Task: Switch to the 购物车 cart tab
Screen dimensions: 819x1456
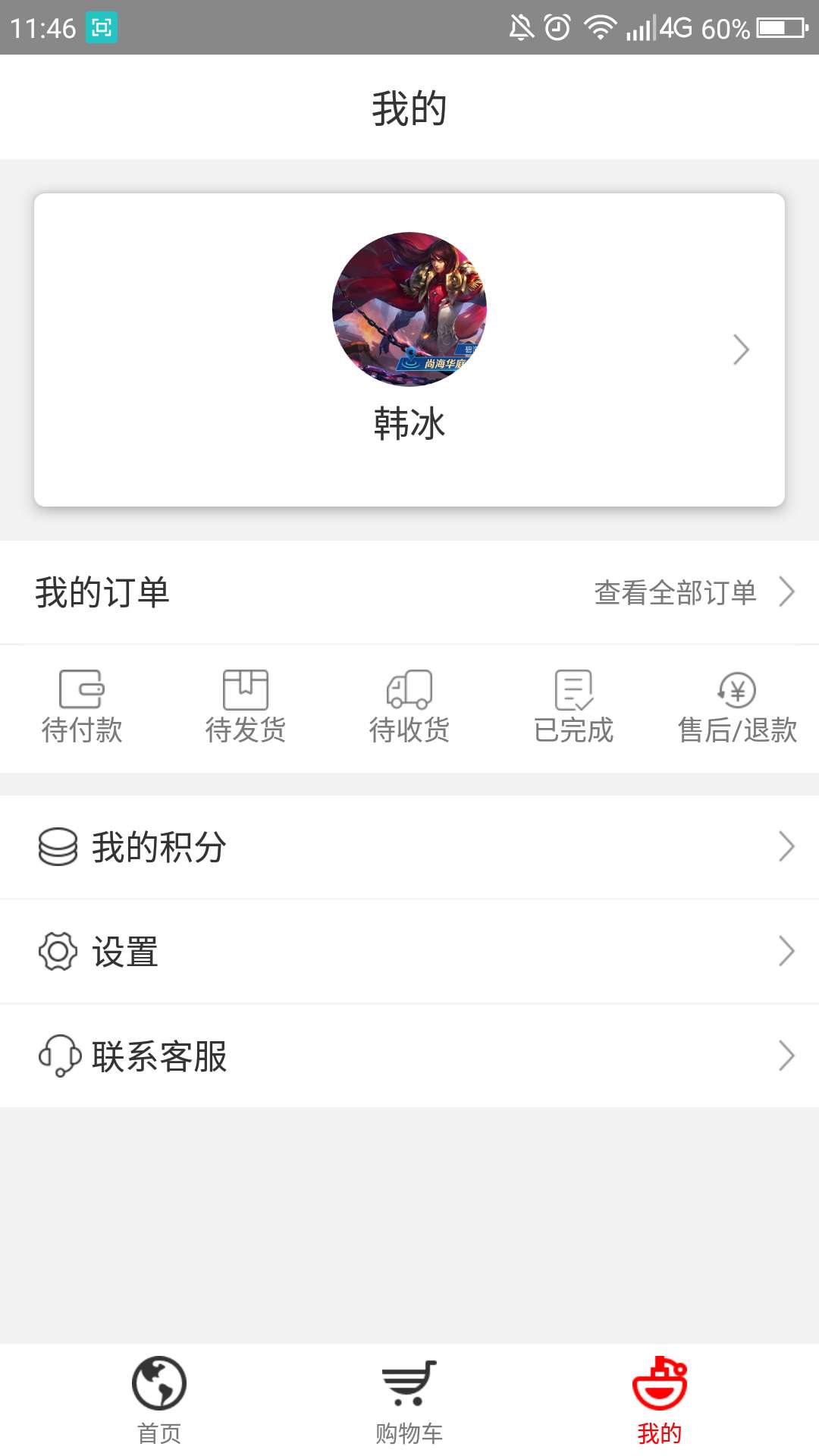Action: coord(409,1400)
